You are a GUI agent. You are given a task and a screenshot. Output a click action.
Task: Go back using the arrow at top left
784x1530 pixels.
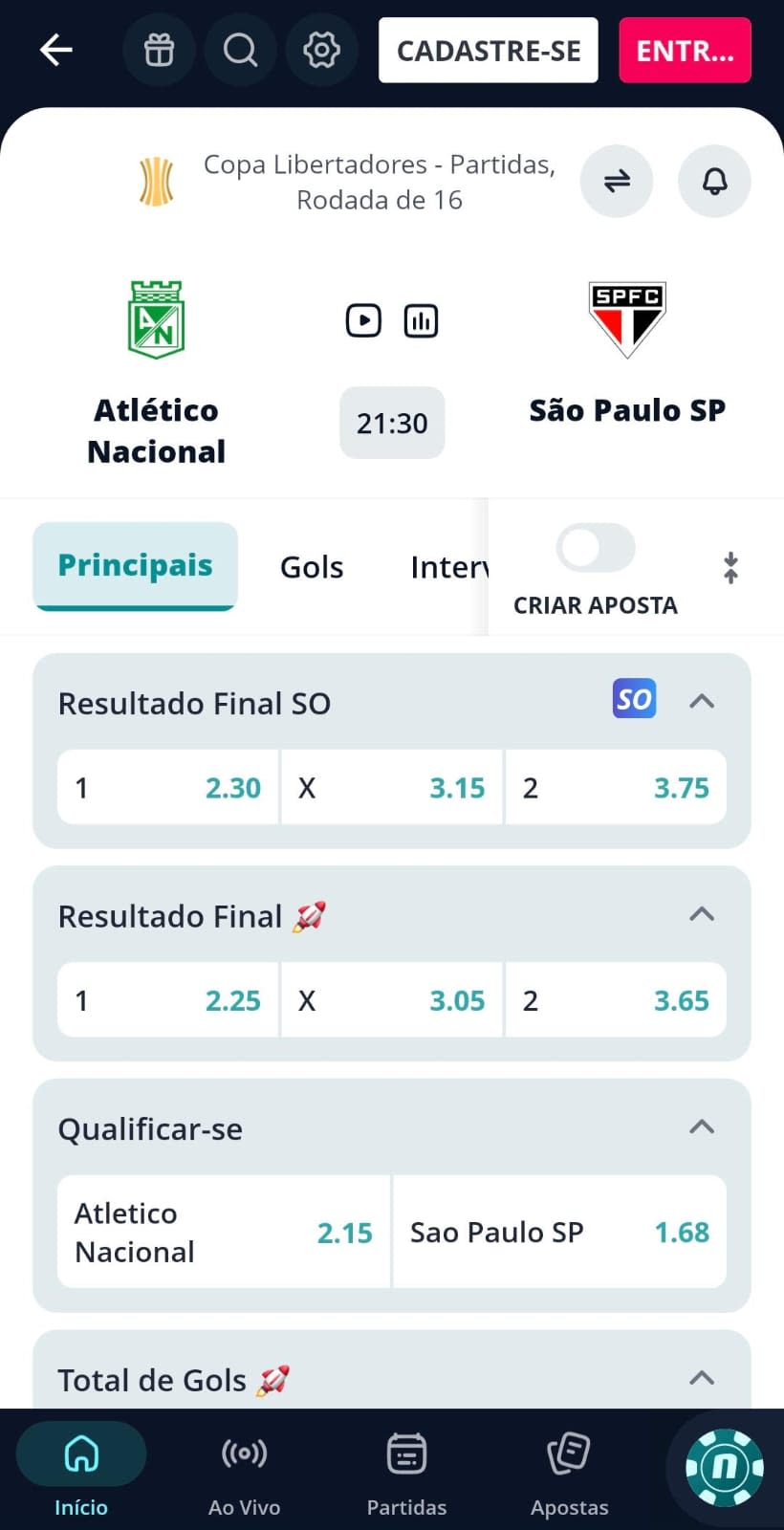pyautogui.click(x=55, y=50)
